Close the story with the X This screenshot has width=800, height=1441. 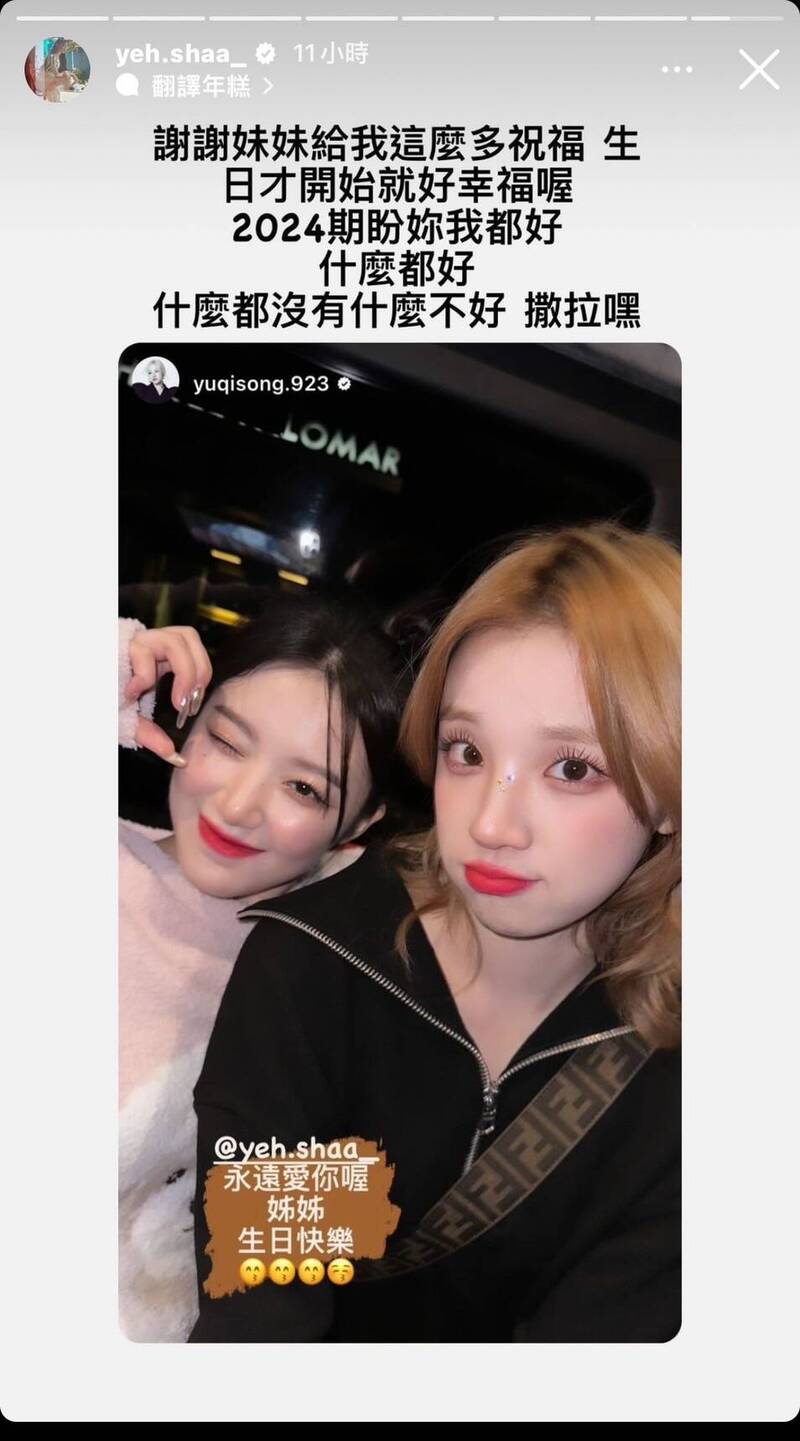pos(759,70)
